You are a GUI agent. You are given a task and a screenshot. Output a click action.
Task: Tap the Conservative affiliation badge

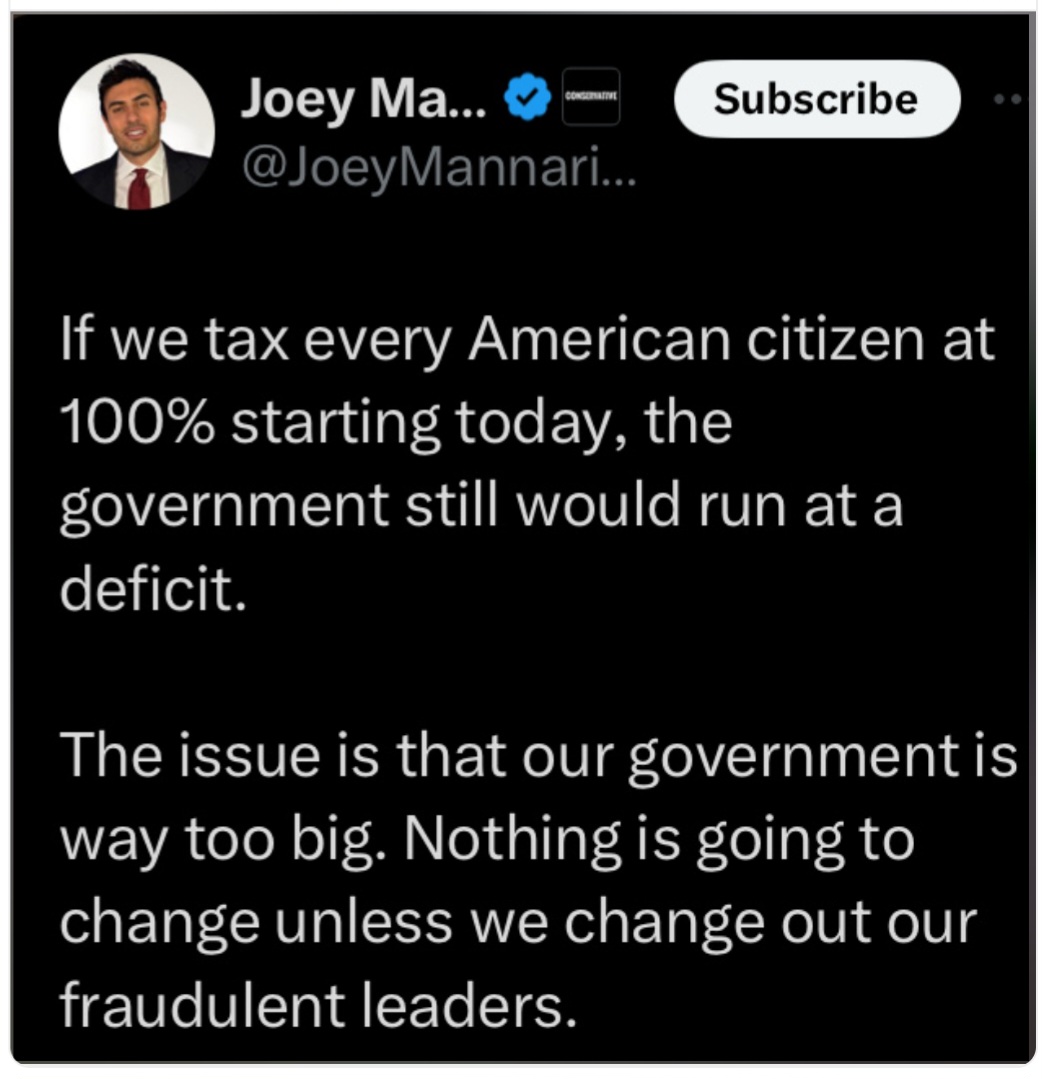[x=591, y=97]
